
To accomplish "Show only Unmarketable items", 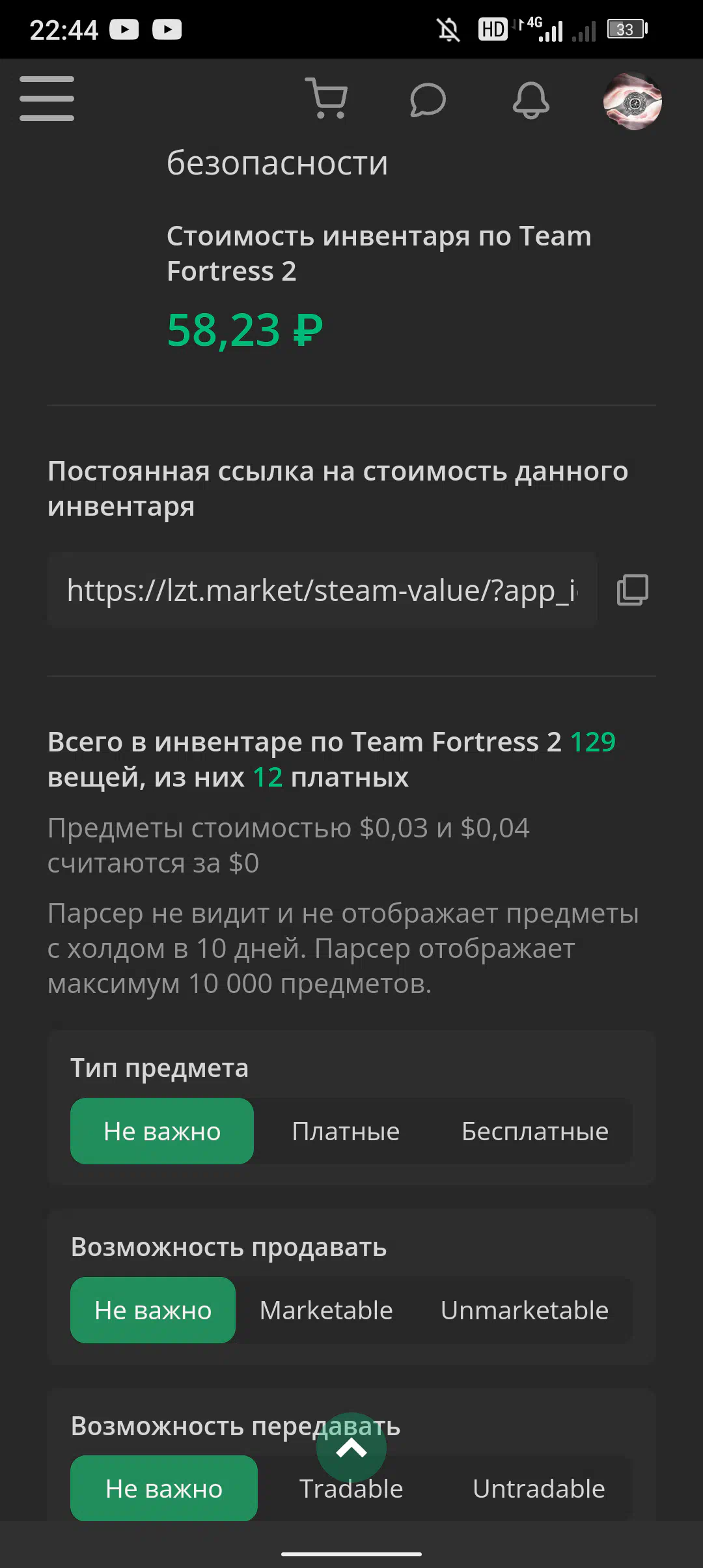I will [x=524, y=1310].
